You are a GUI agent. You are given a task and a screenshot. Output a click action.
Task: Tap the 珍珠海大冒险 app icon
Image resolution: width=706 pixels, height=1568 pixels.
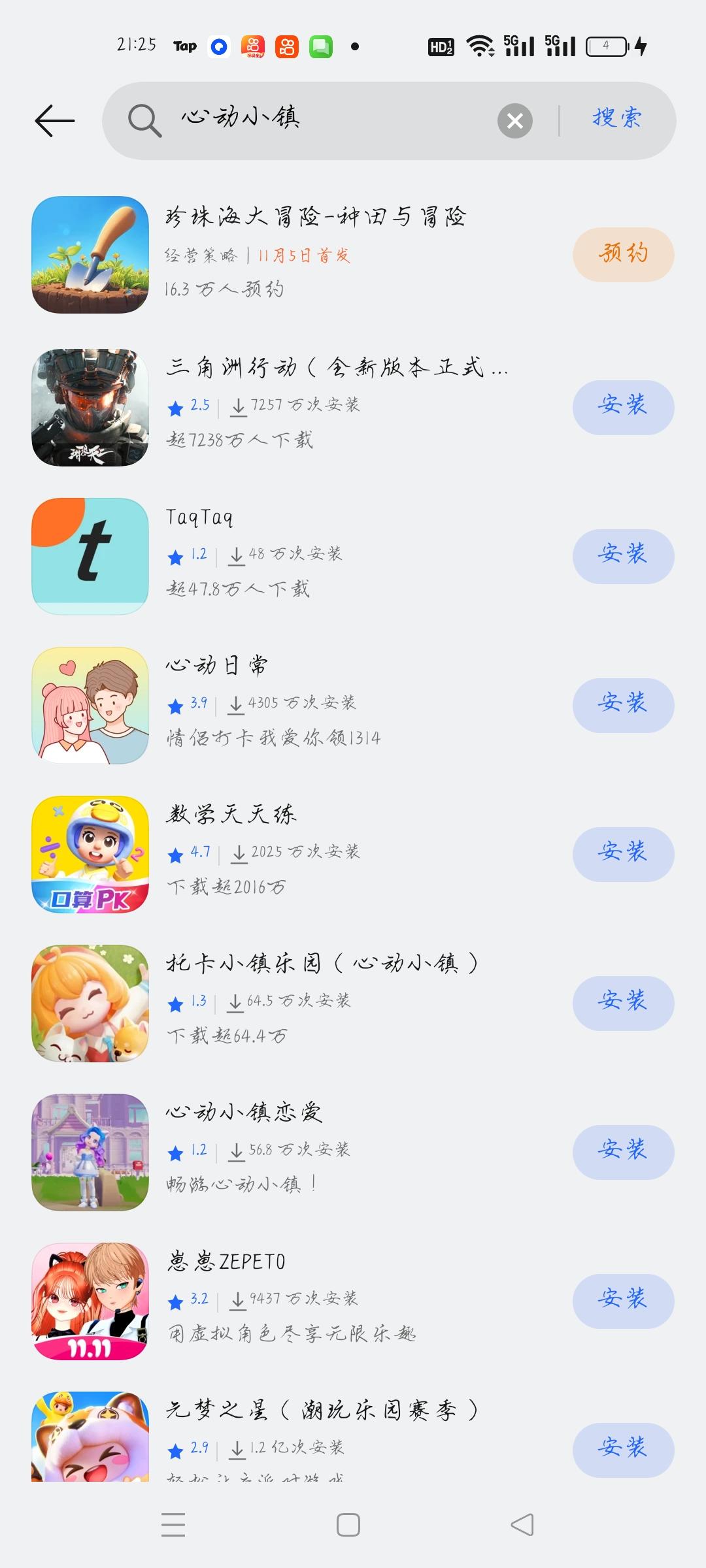tap(91, 255)
